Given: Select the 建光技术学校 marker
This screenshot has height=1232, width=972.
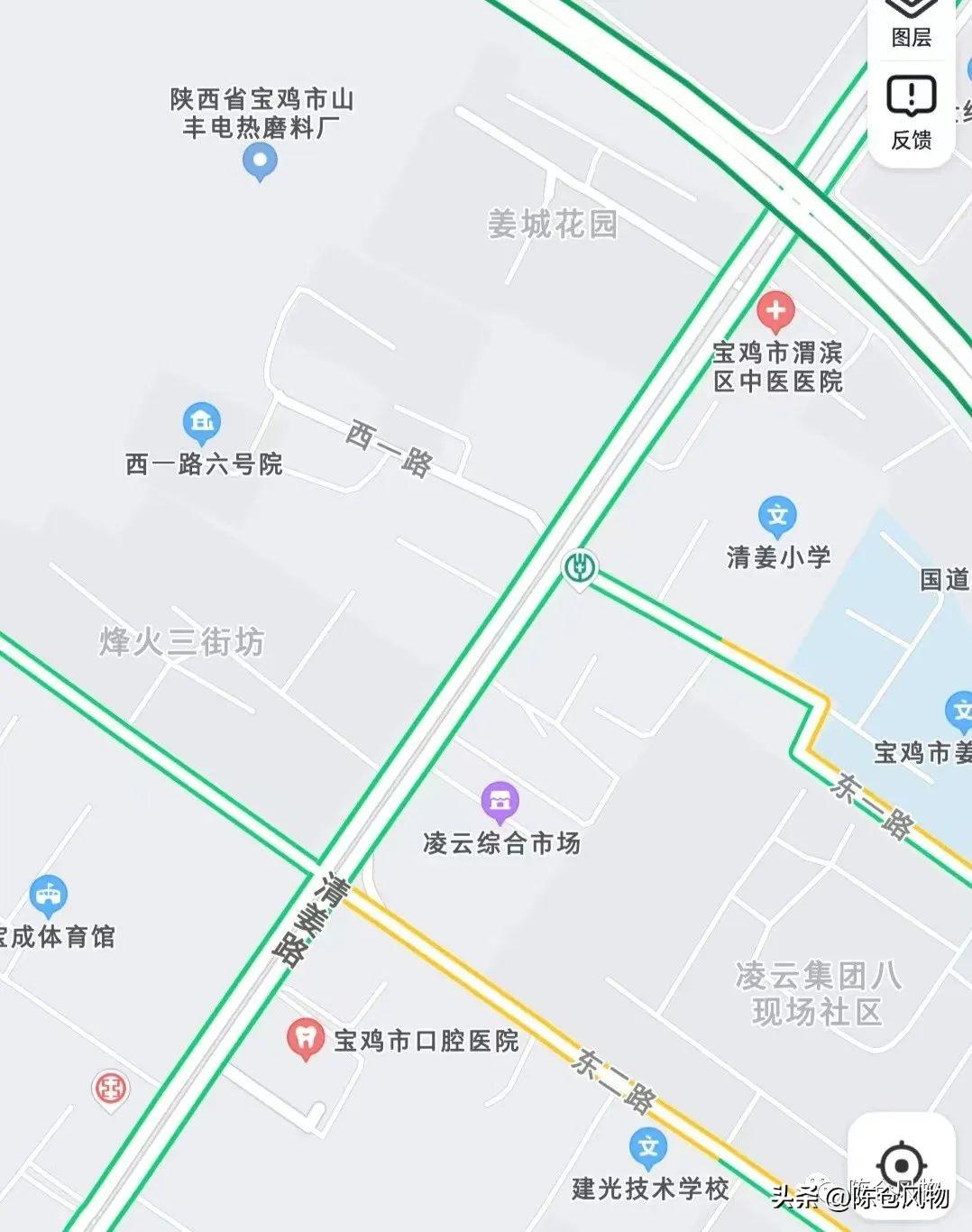Looking at the screenshot, I should pyautogui.click(x=648, y=1148).
